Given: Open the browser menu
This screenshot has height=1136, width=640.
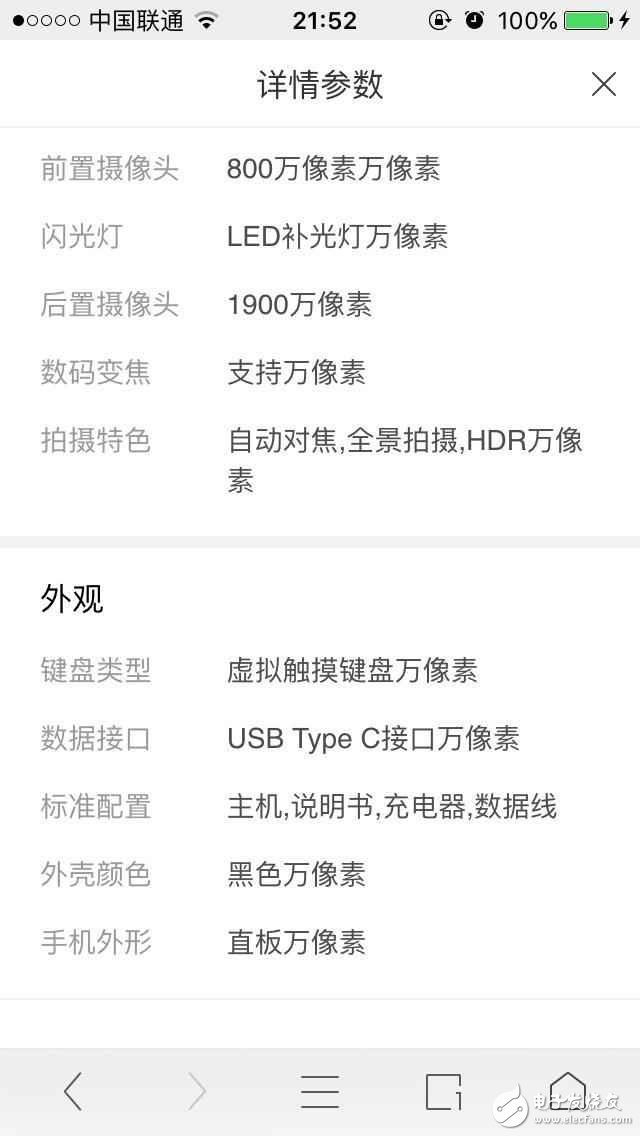Looking at the screenshot, I should pyautogui.click(x=320, y=1091).
